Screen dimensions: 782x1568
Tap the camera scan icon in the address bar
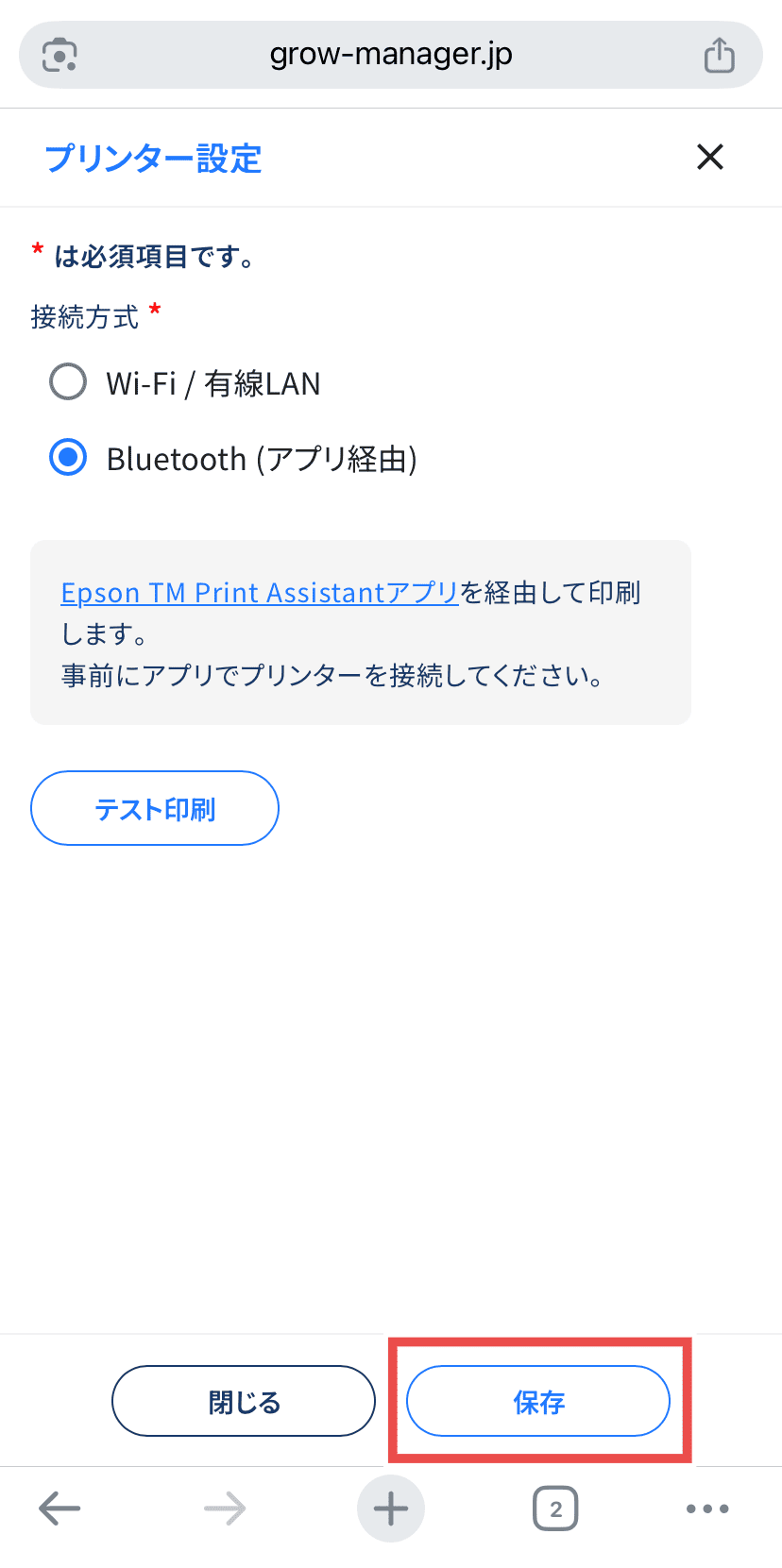click(59, 54)
